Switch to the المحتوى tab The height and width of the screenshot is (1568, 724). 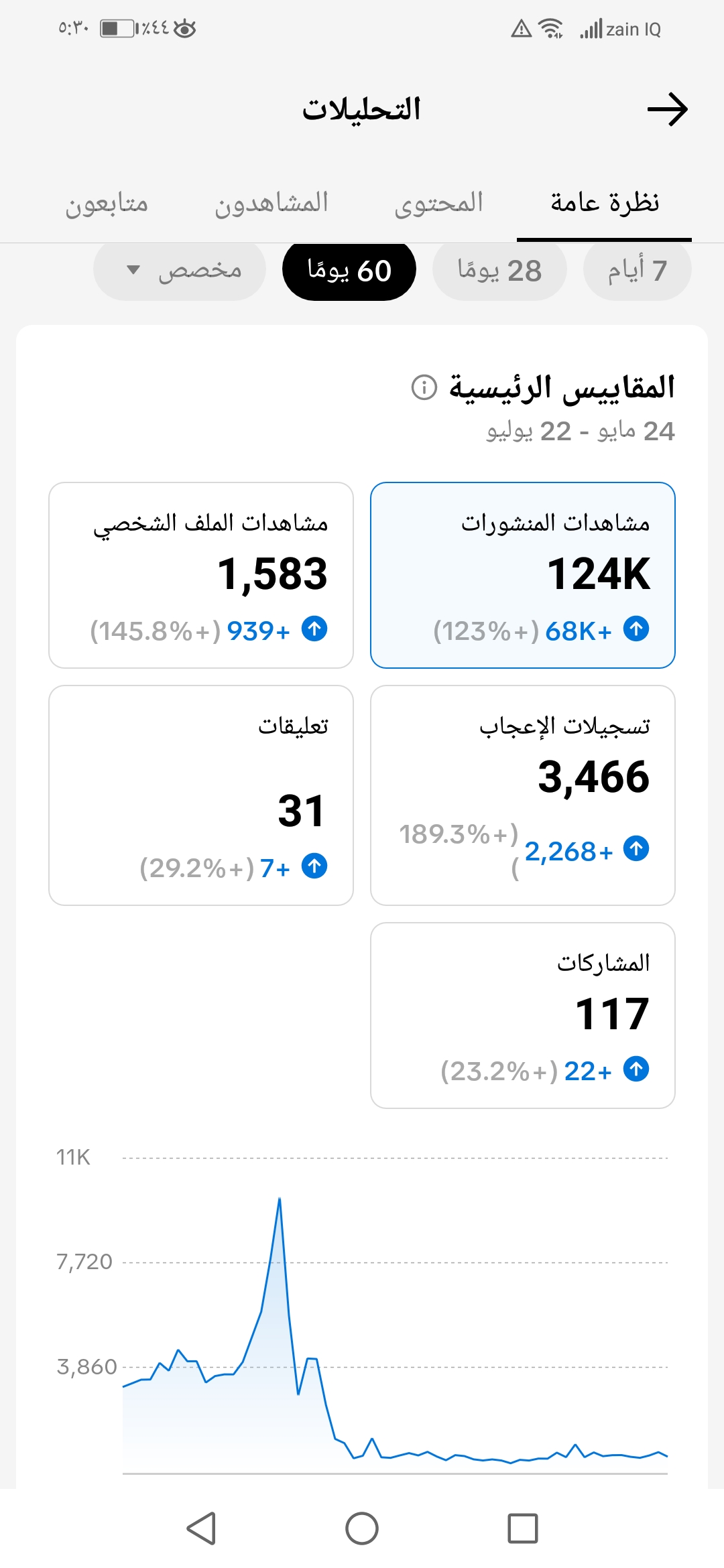pyautogui.click(x=438, y=203)
